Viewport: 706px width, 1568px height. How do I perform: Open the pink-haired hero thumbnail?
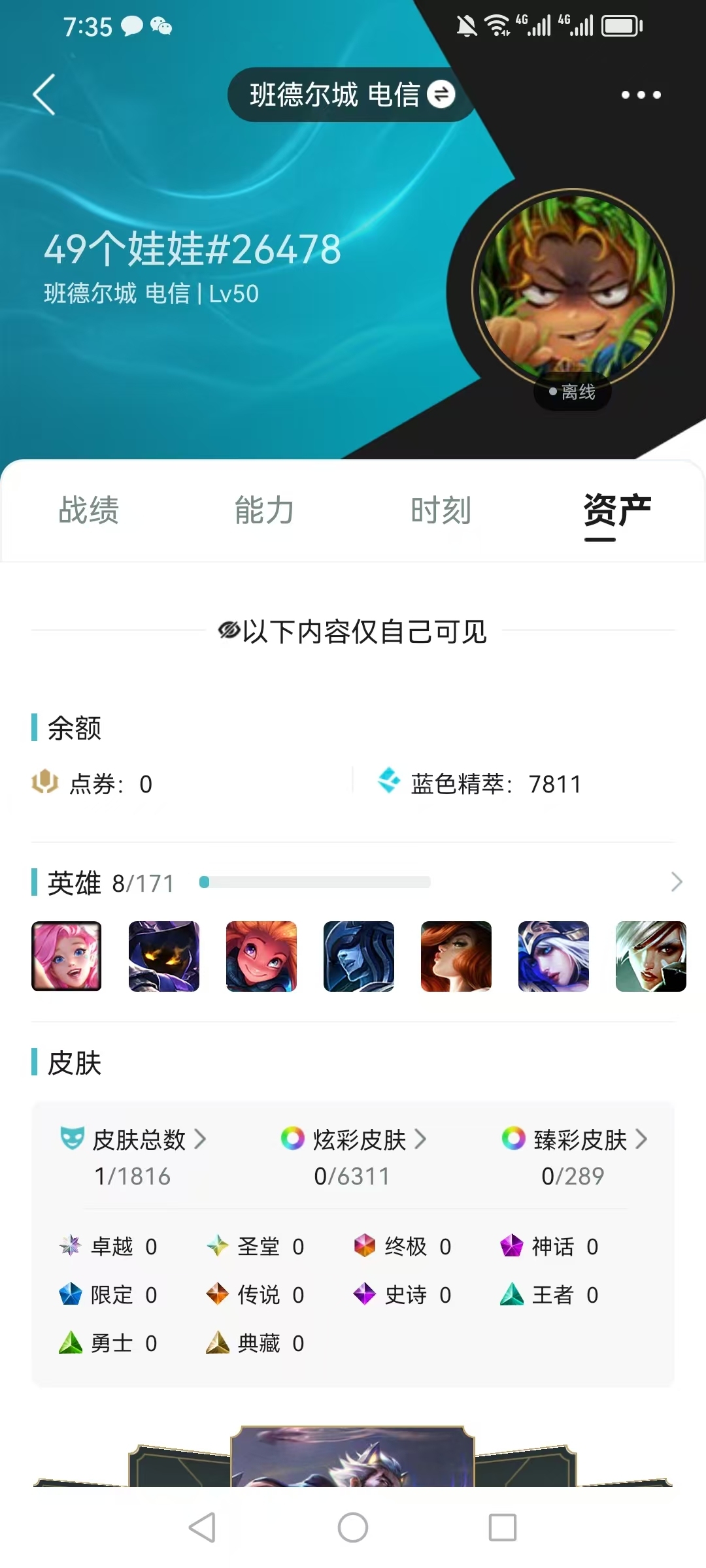pos(67,956)
